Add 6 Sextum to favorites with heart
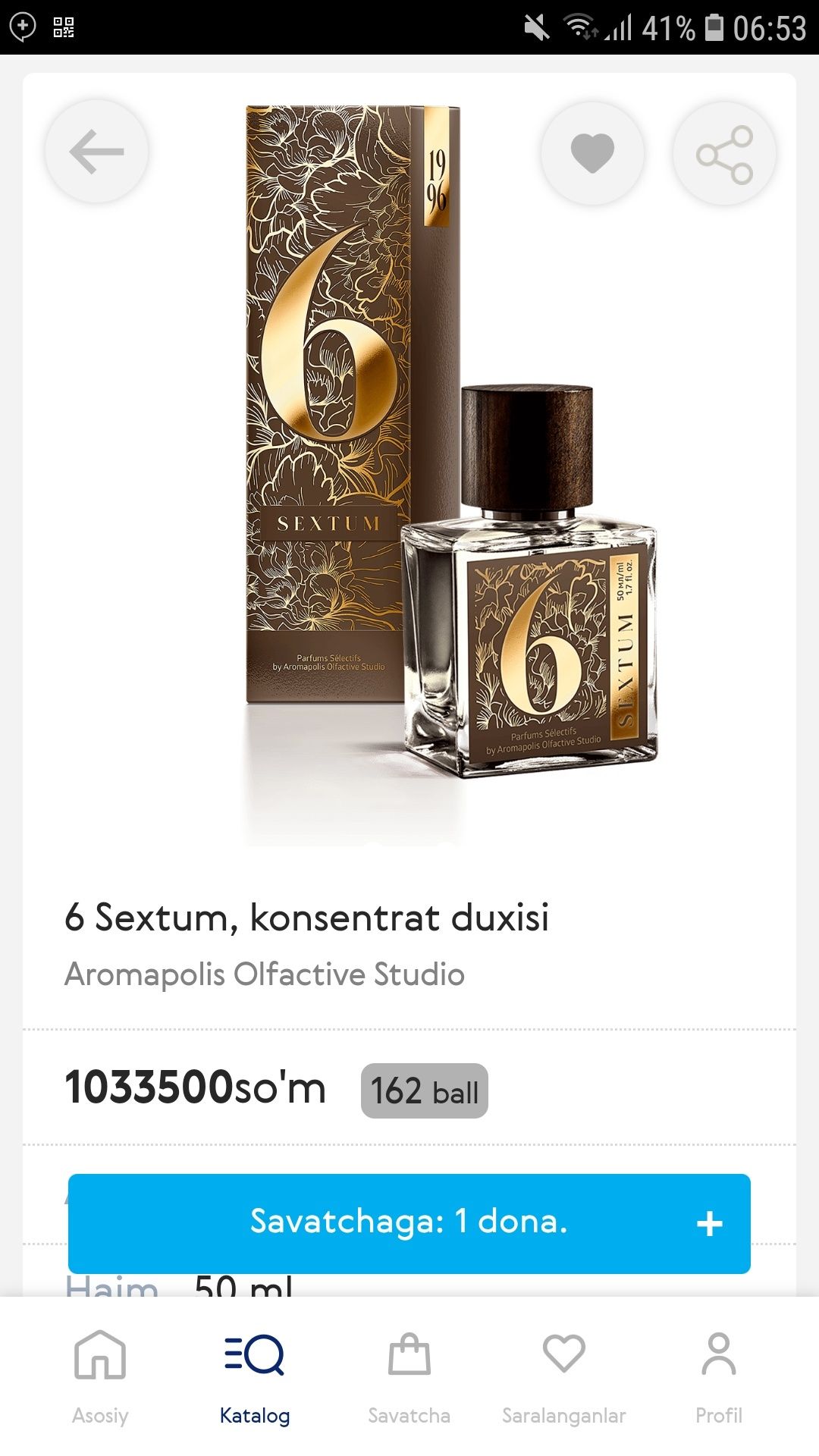This screenshot has height=1456, width=819. 592,153
